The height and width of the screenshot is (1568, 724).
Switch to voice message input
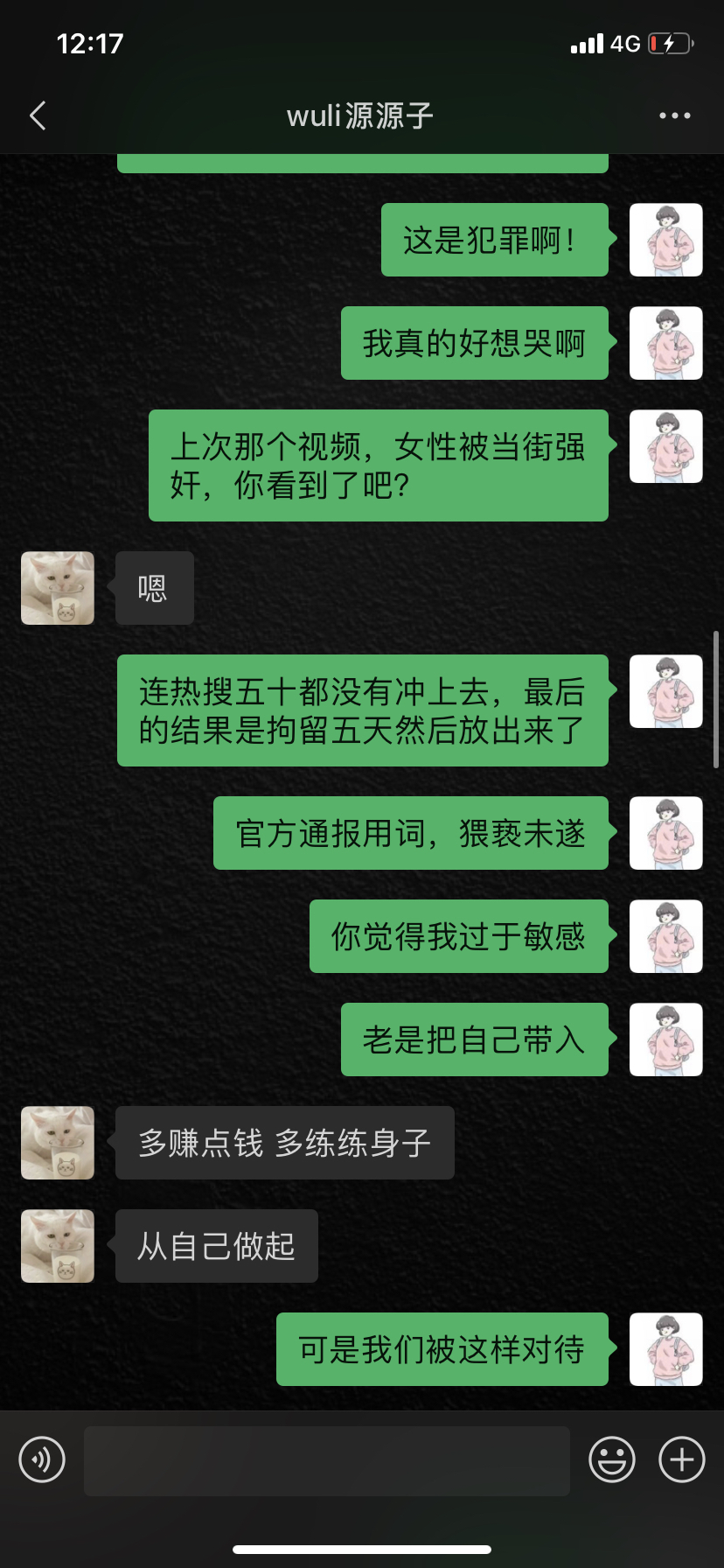pos(42,1459)
